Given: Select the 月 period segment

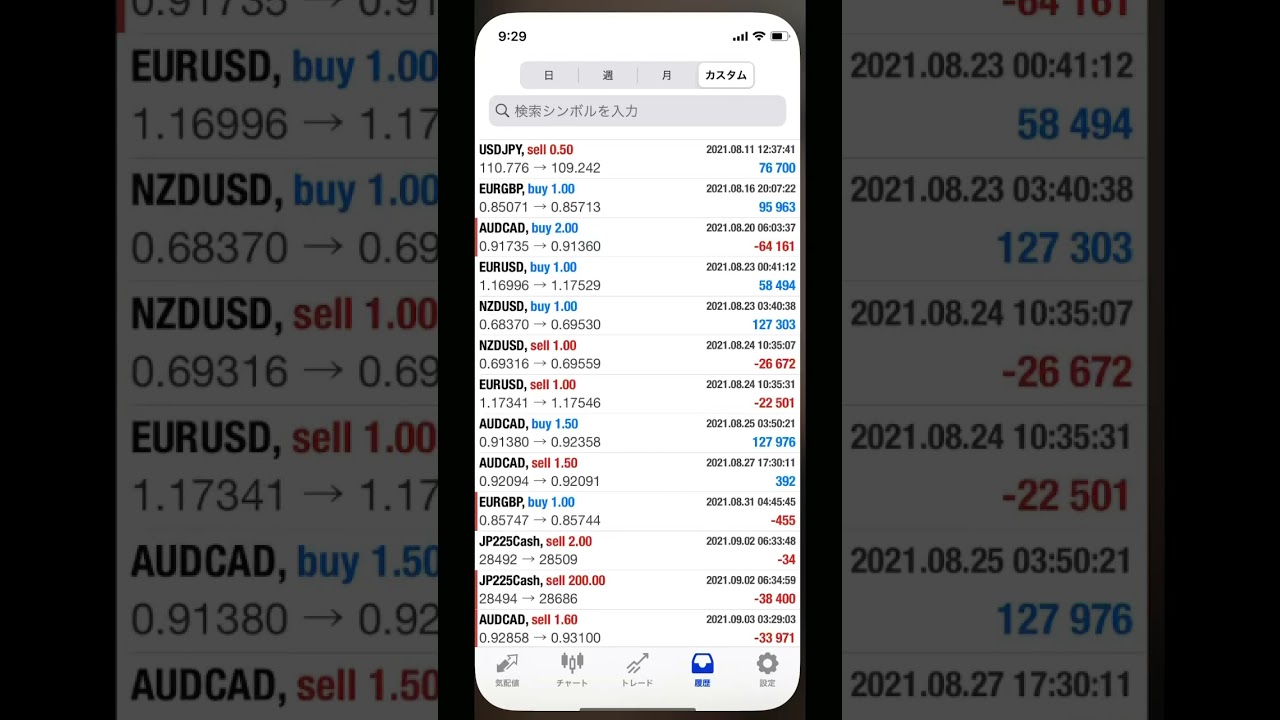Looking at the screenshot, I should (667, 76).
